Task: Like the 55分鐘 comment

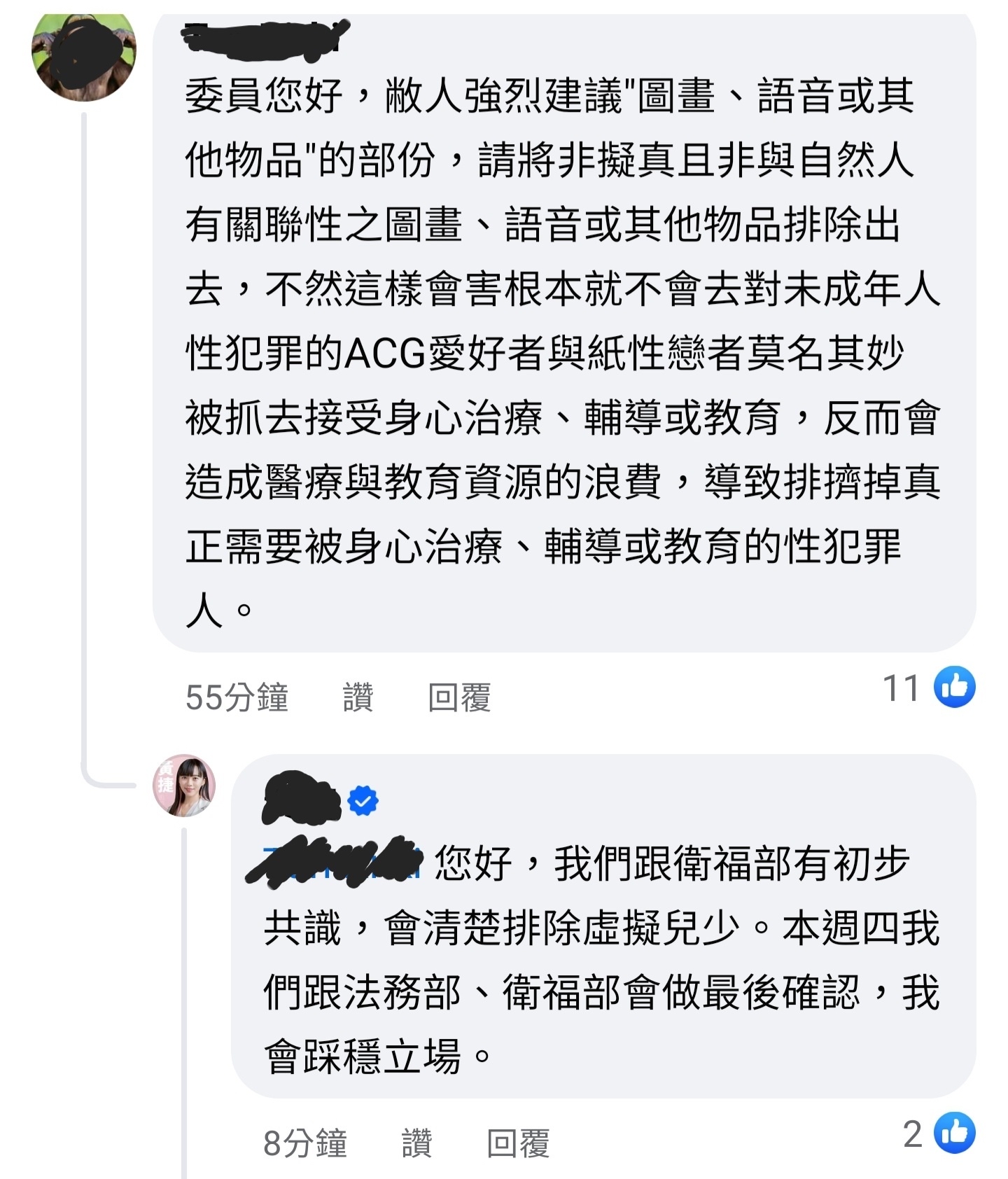Action: (x=358, y=697)
